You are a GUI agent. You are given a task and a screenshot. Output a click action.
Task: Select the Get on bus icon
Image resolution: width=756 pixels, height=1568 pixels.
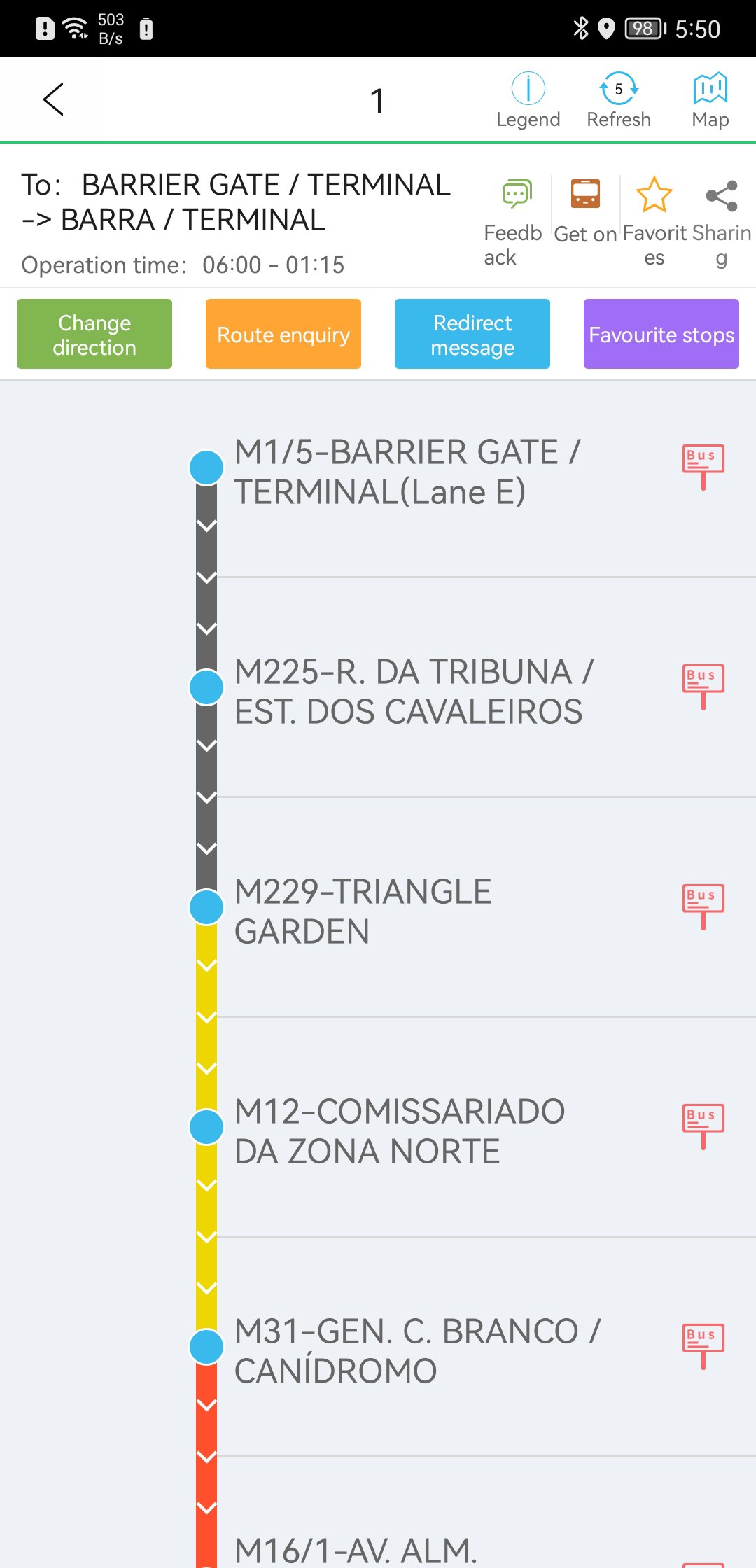pos(585,195)
